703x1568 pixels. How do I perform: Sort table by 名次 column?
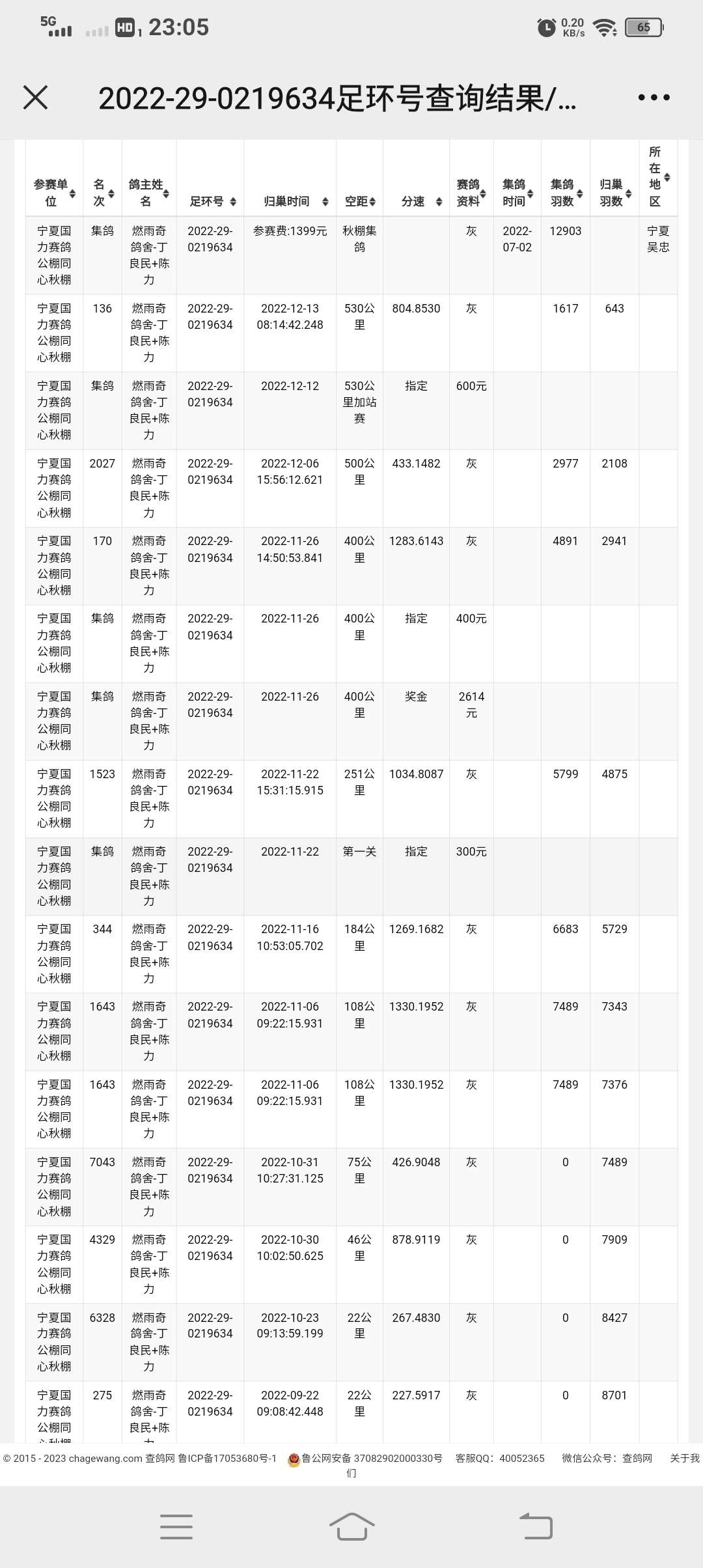(103, 193)
